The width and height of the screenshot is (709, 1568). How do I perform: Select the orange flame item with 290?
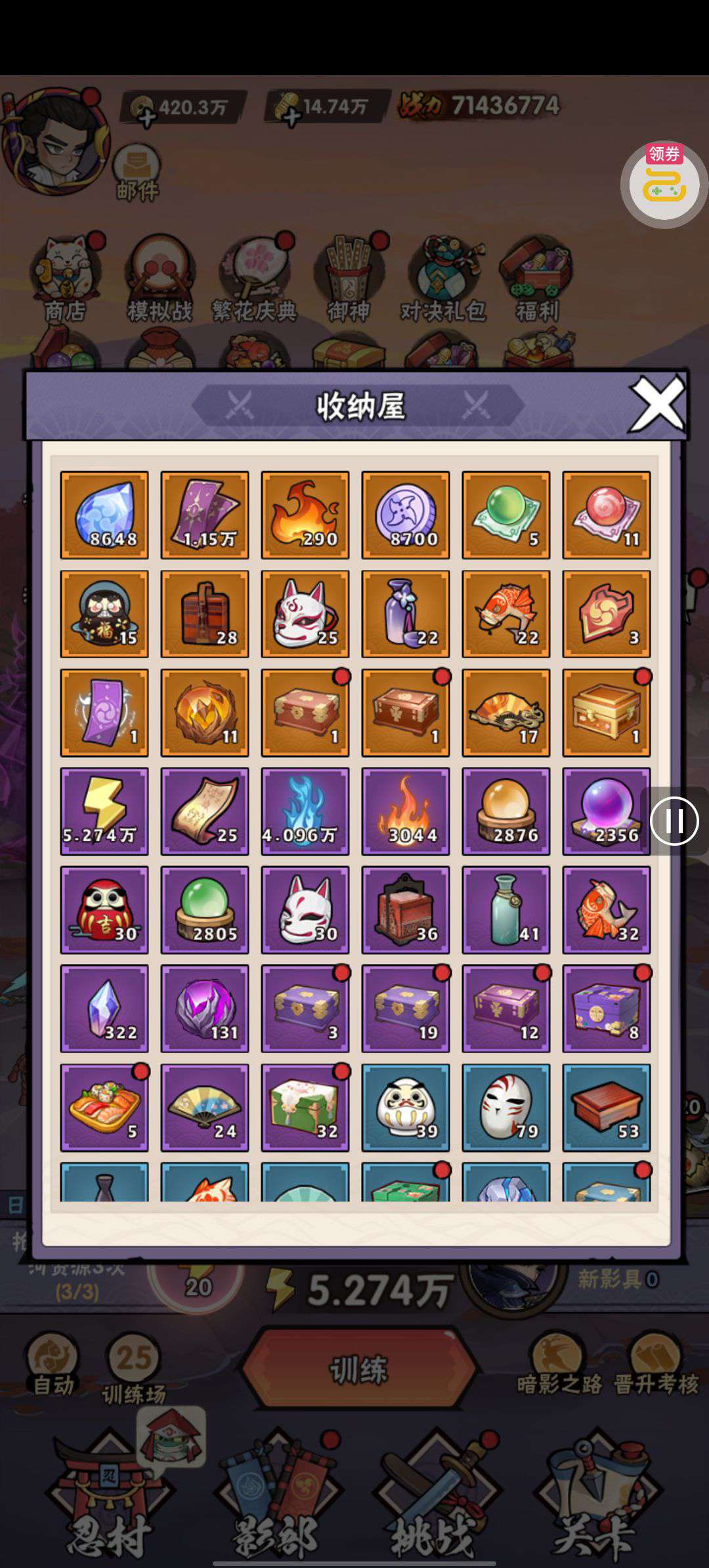305,515
